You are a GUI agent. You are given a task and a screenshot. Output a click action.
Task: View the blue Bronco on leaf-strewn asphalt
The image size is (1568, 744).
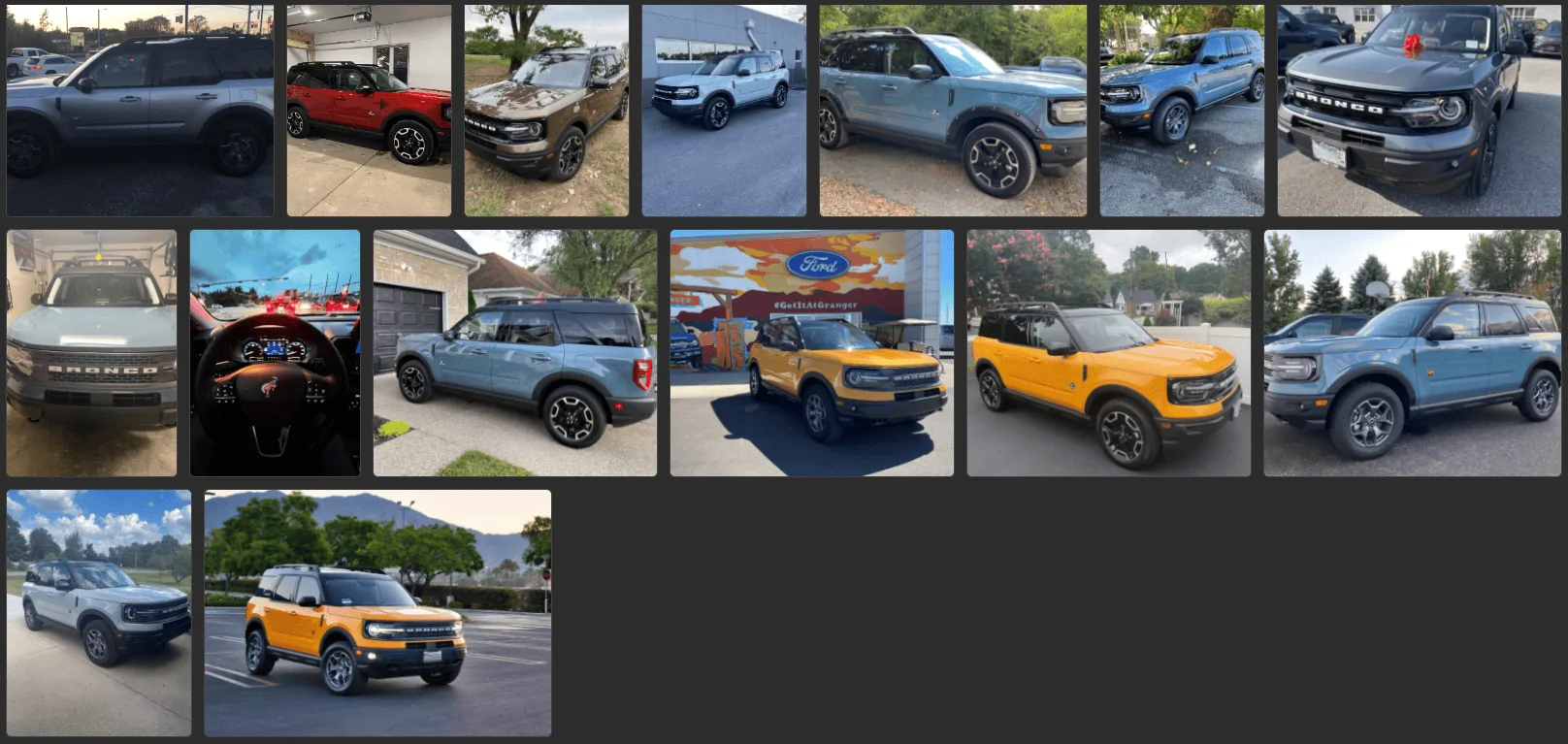click(1182, 110)
